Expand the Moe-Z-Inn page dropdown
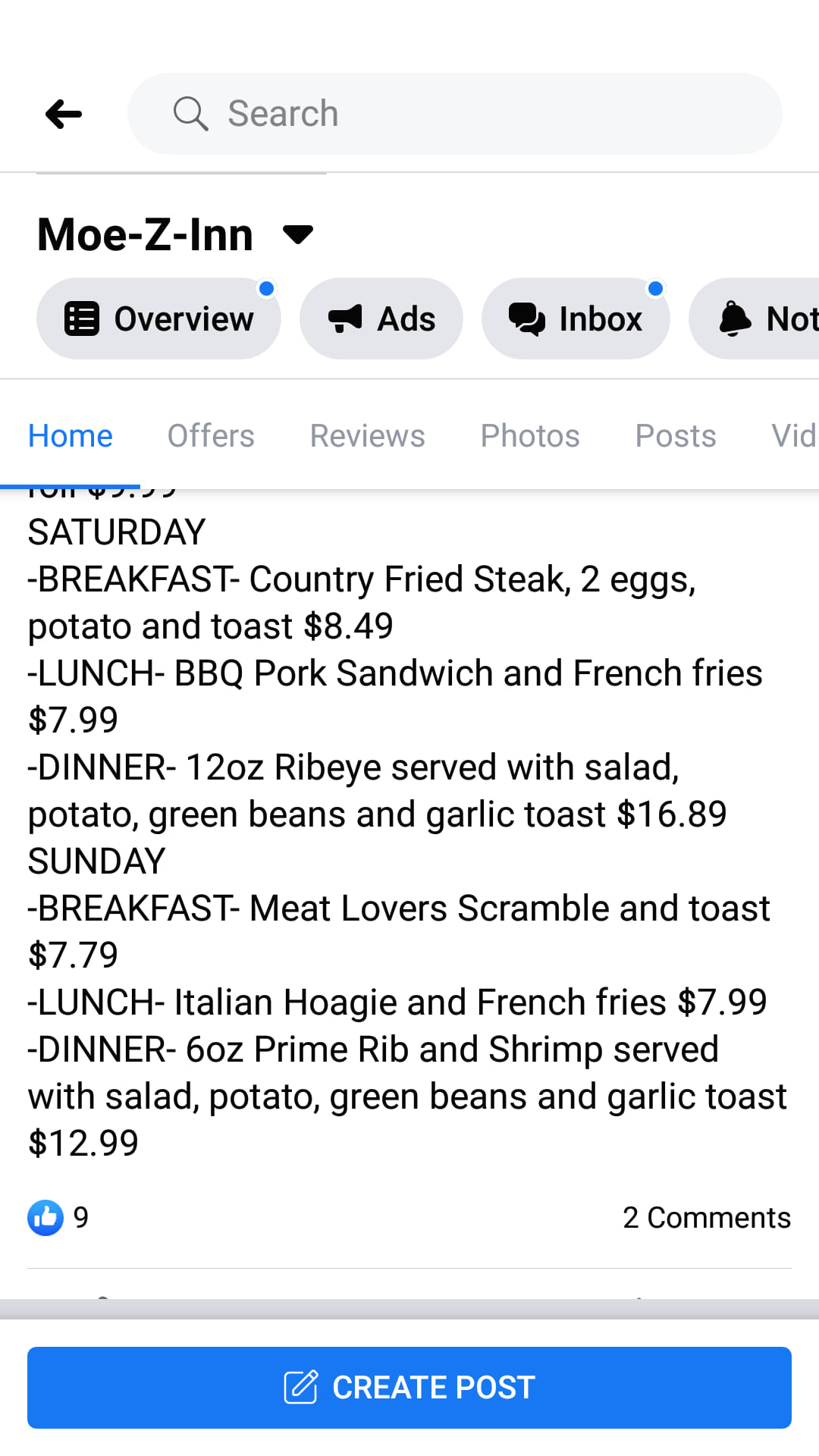Viewport: 819px width, 1456px height. click(297, 234)
